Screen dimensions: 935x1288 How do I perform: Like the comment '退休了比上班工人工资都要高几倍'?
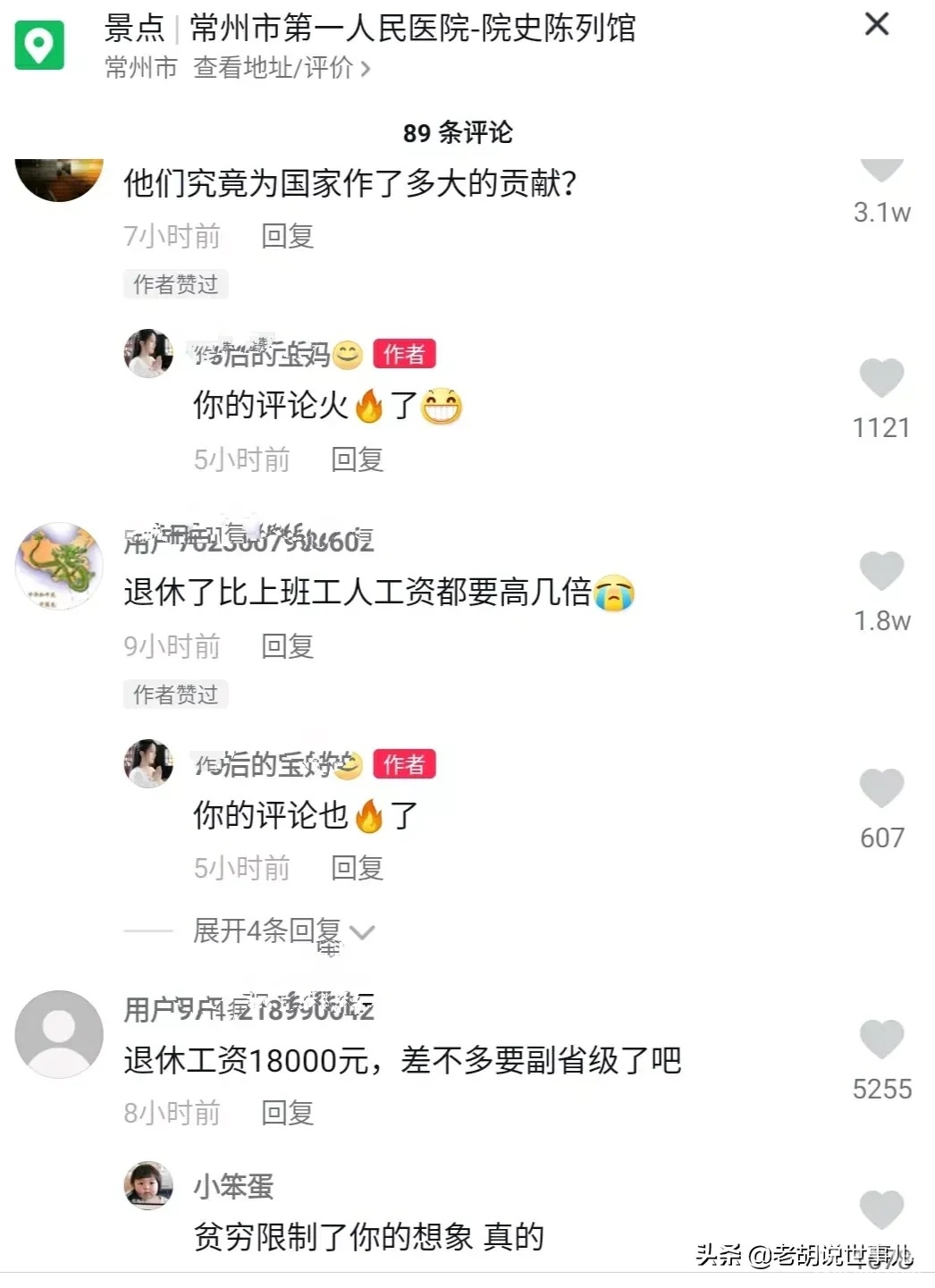tap(881, 571)
